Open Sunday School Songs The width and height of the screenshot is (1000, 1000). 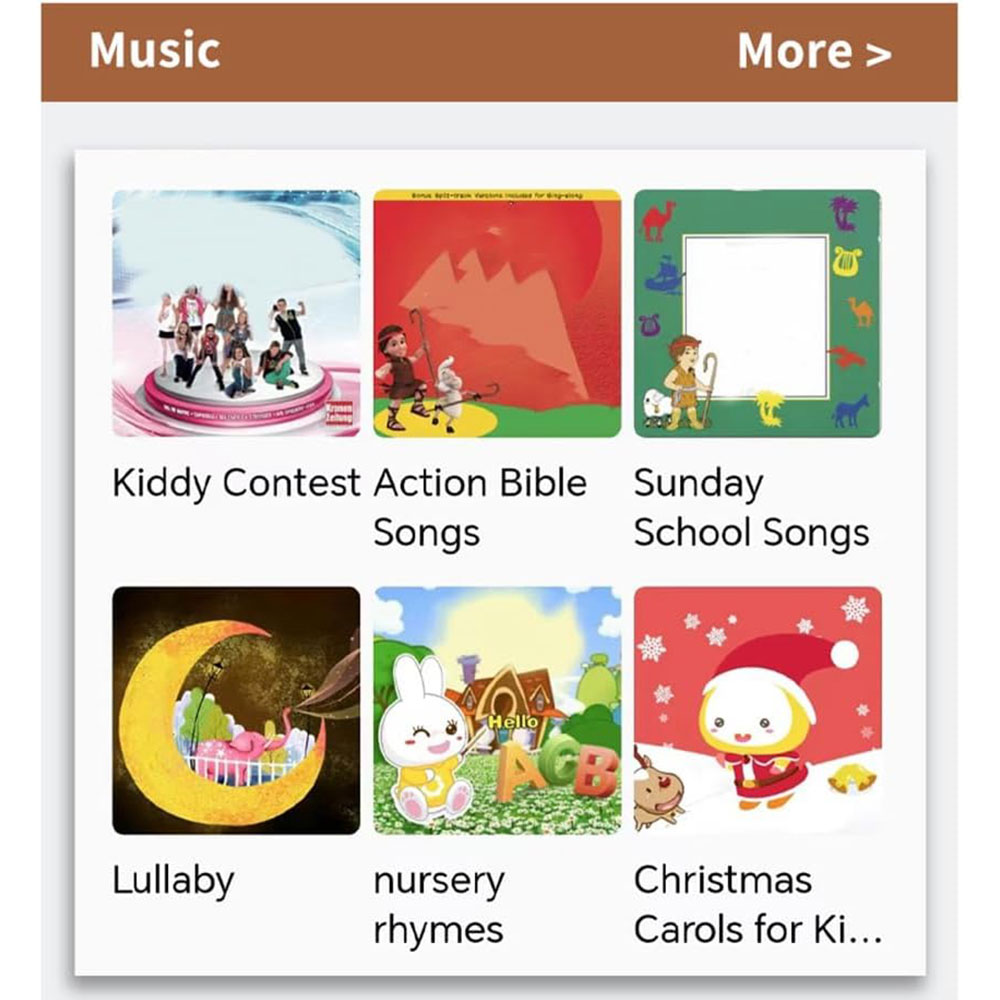pos(757,314)
